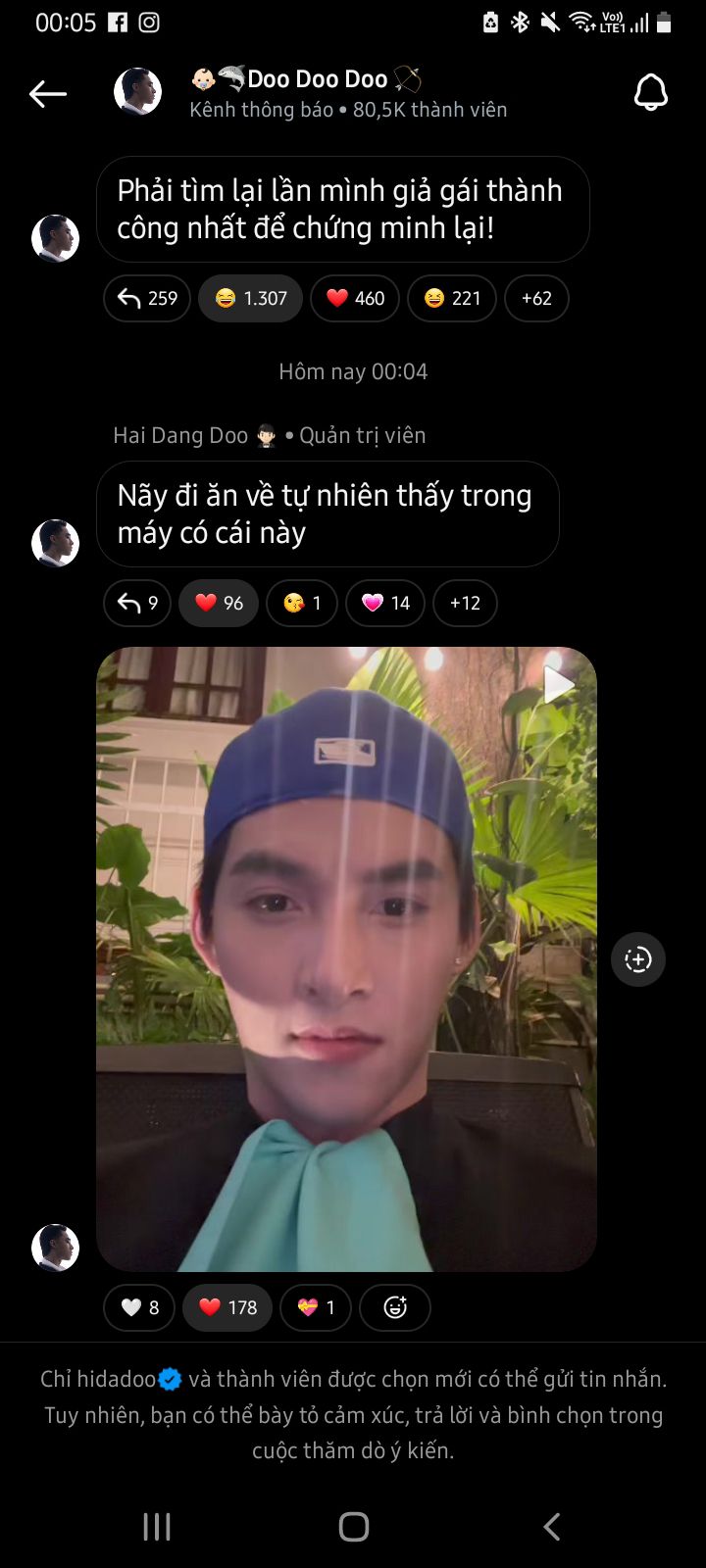Screen dimensions: 706x1568
Task: Tap the white heart reaction with 8
Action: click(x=139, y=1307)
